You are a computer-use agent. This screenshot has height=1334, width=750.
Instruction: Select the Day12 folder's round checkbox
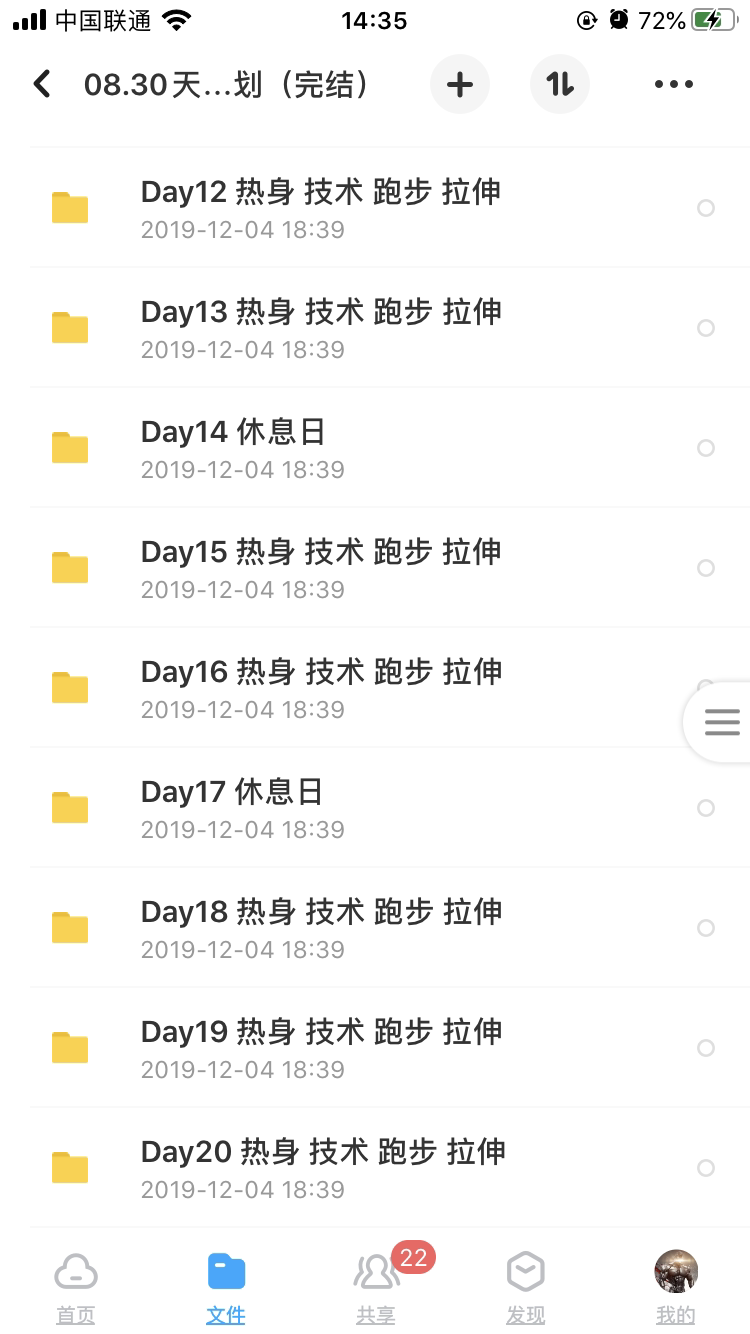pyautogui.click(x=706, y=208)
